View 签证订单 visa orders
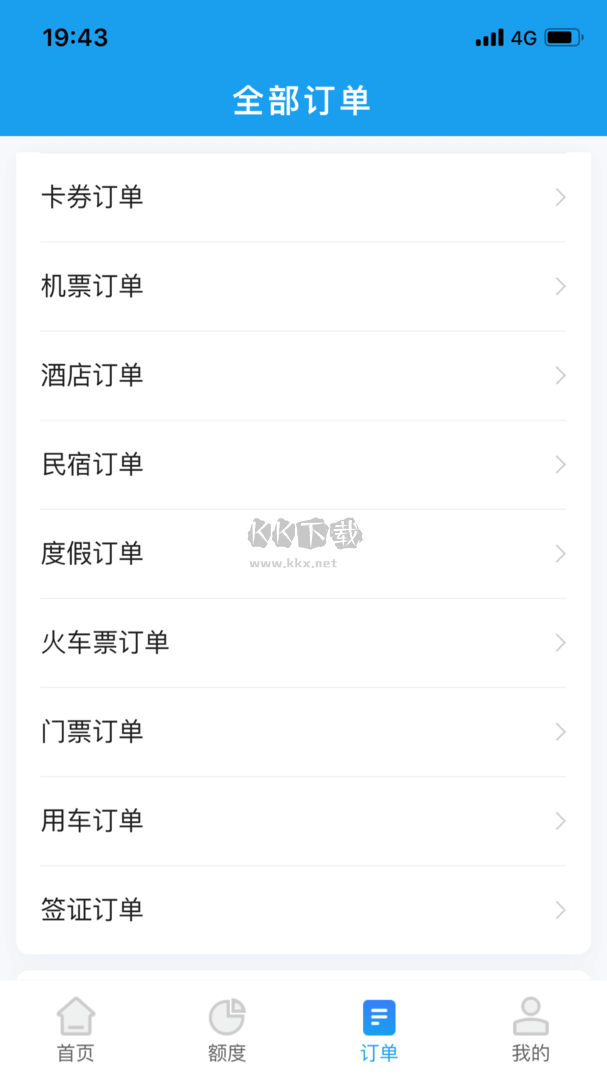The width and height of the screenshot is (607, 1080). [303, 909]
